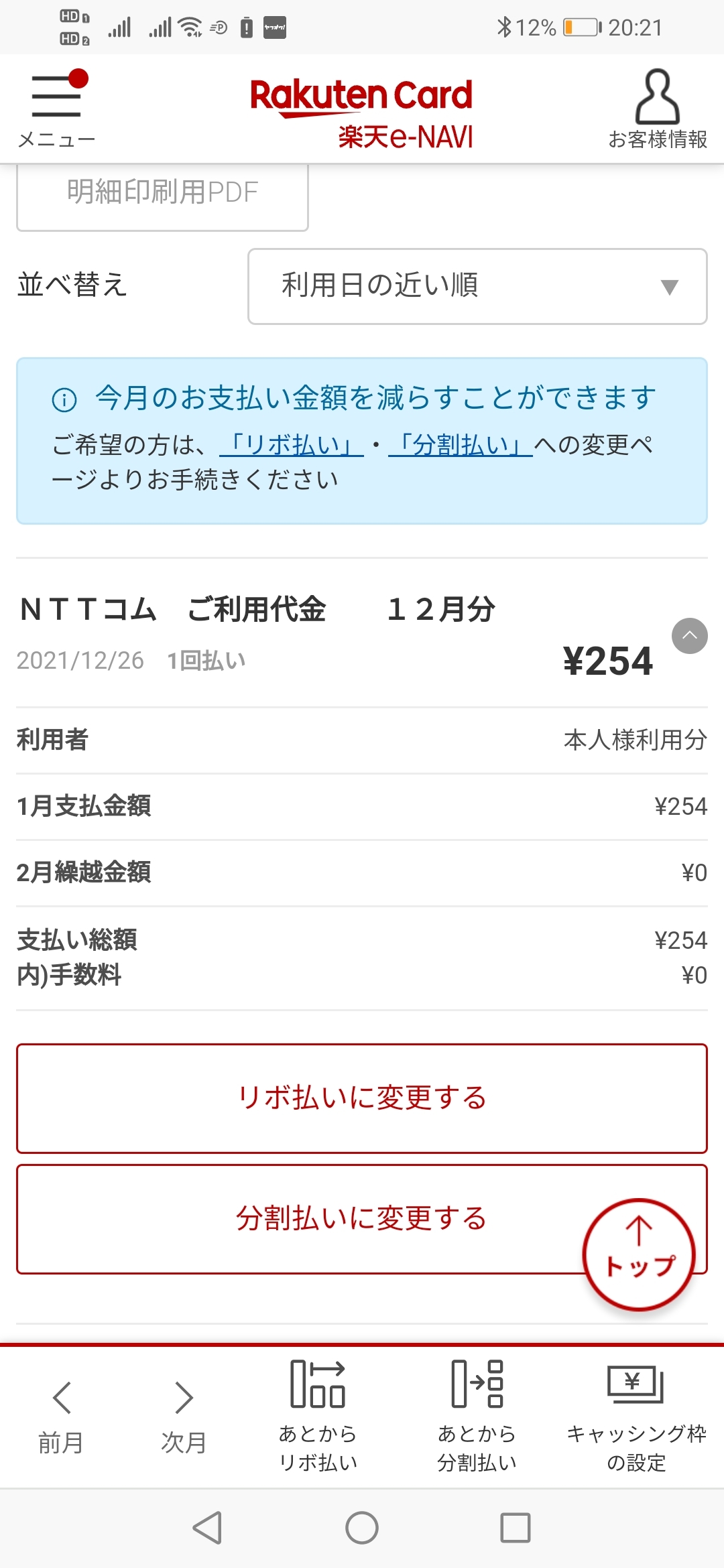Open キャッシング枠の設定
Image resolution: width=724 pixels, height=1568 pixels.
(x=636, y=1415)
